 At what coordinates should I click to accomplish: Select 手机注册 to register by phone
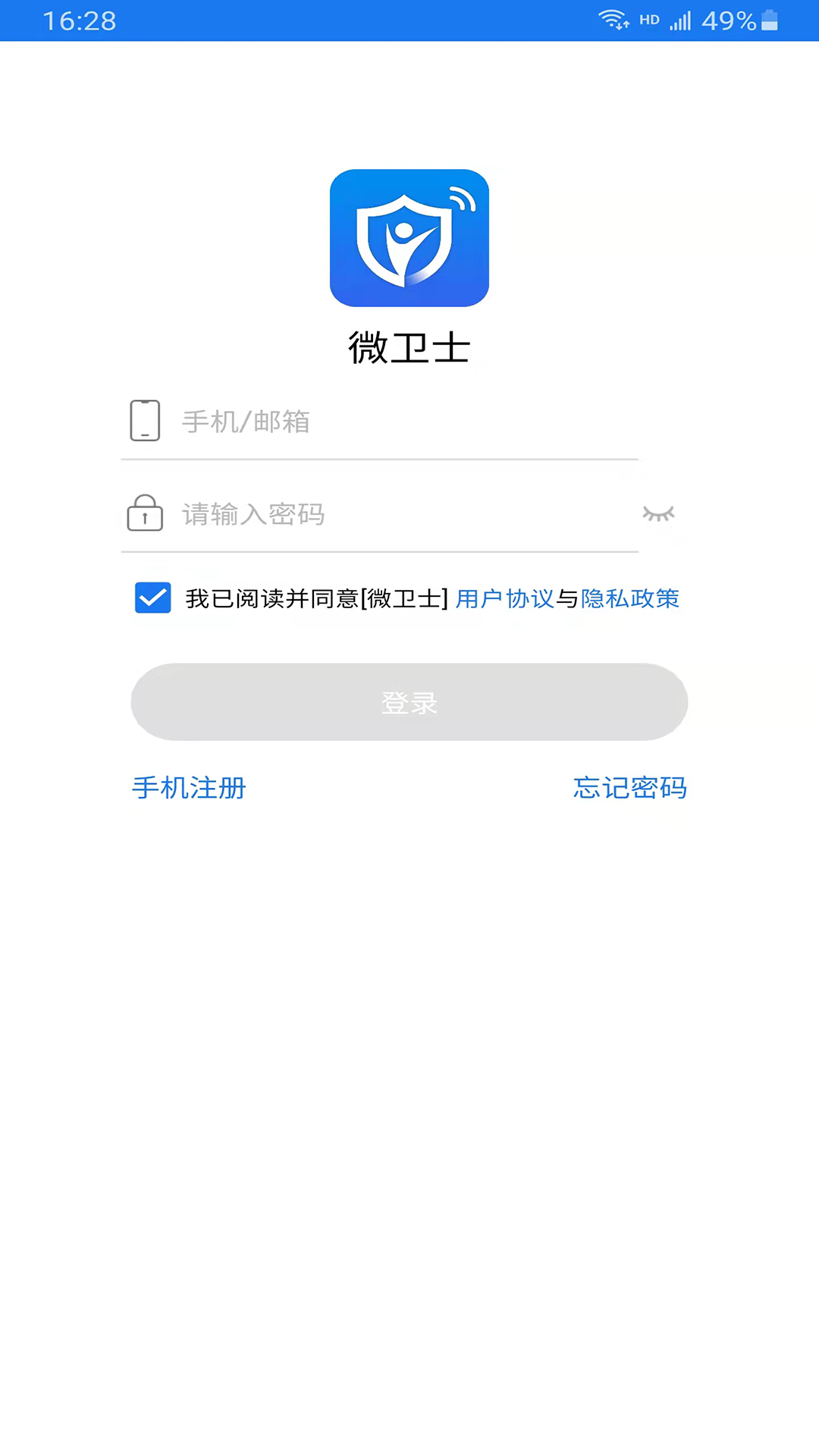(188, 789)
